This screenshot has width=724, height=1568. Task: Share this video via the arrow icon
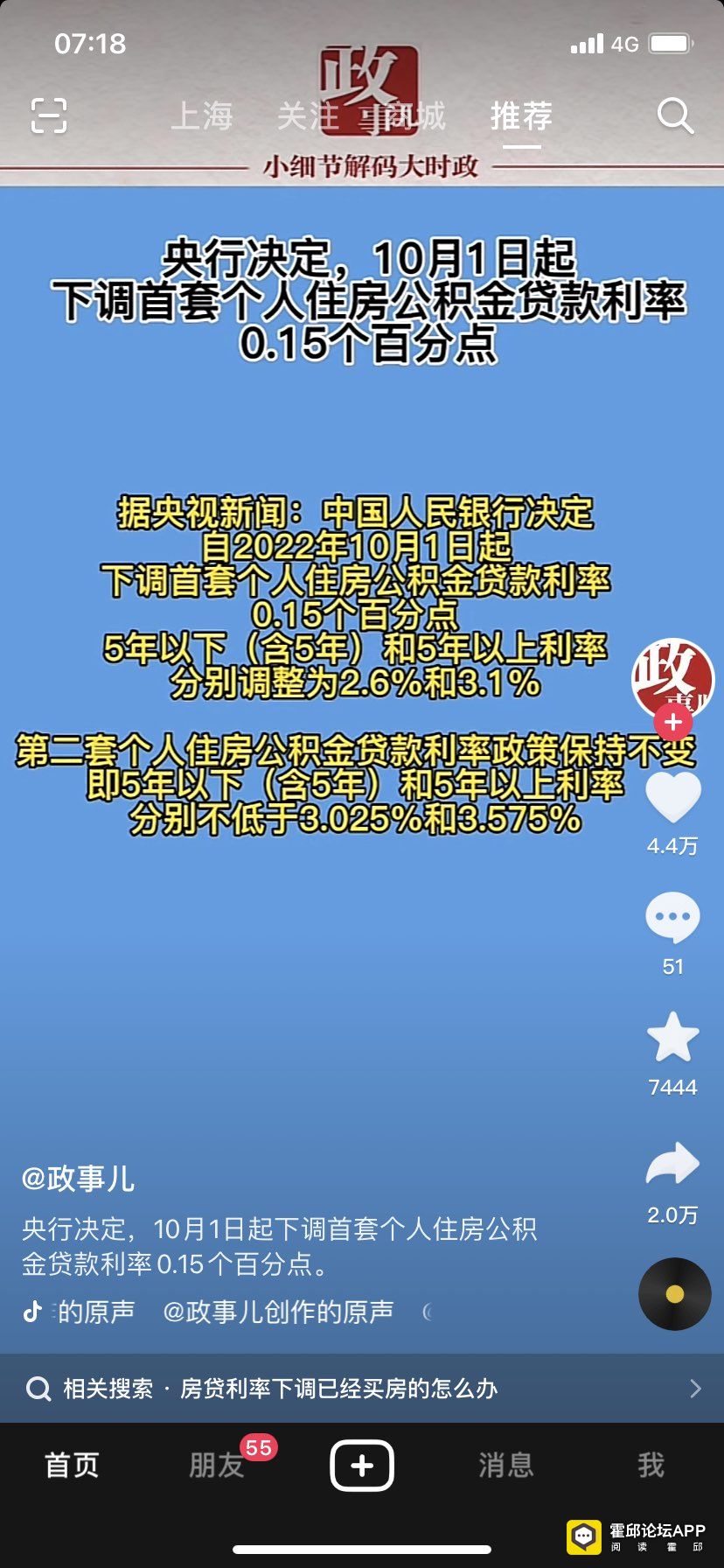tap(672, 1164)
